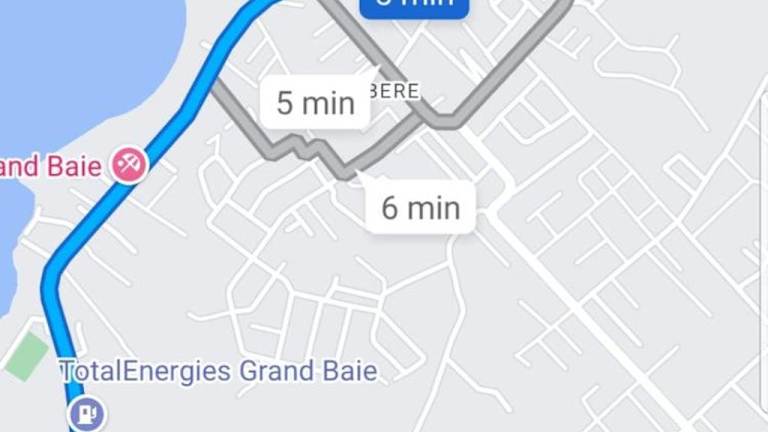Open the TotalEnergies Grand Baie gas station marker
Image resolution: width=768 pixels, height=432 pixels.
[88, 411]
